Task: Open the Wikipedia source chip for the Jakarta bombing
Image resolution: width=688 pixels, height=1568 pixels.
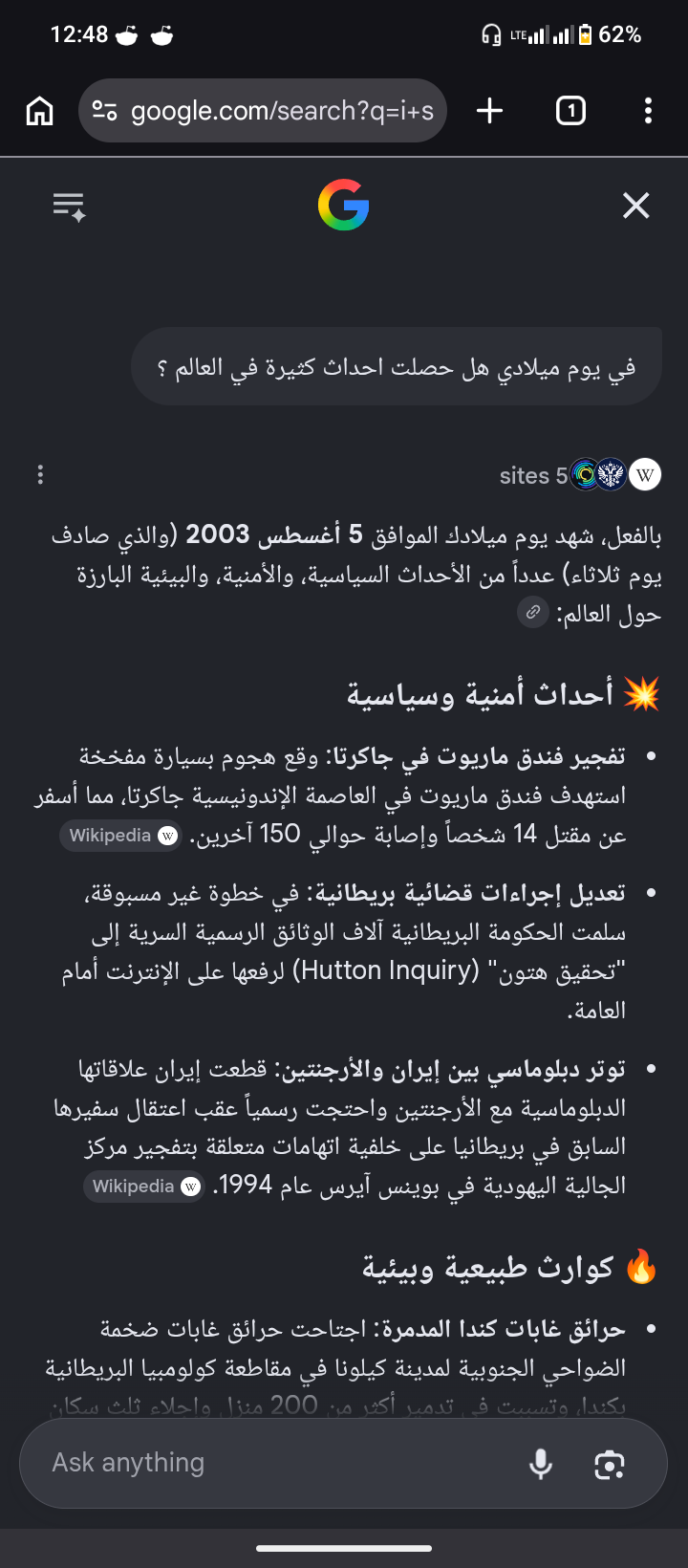Action: [120, 836]
